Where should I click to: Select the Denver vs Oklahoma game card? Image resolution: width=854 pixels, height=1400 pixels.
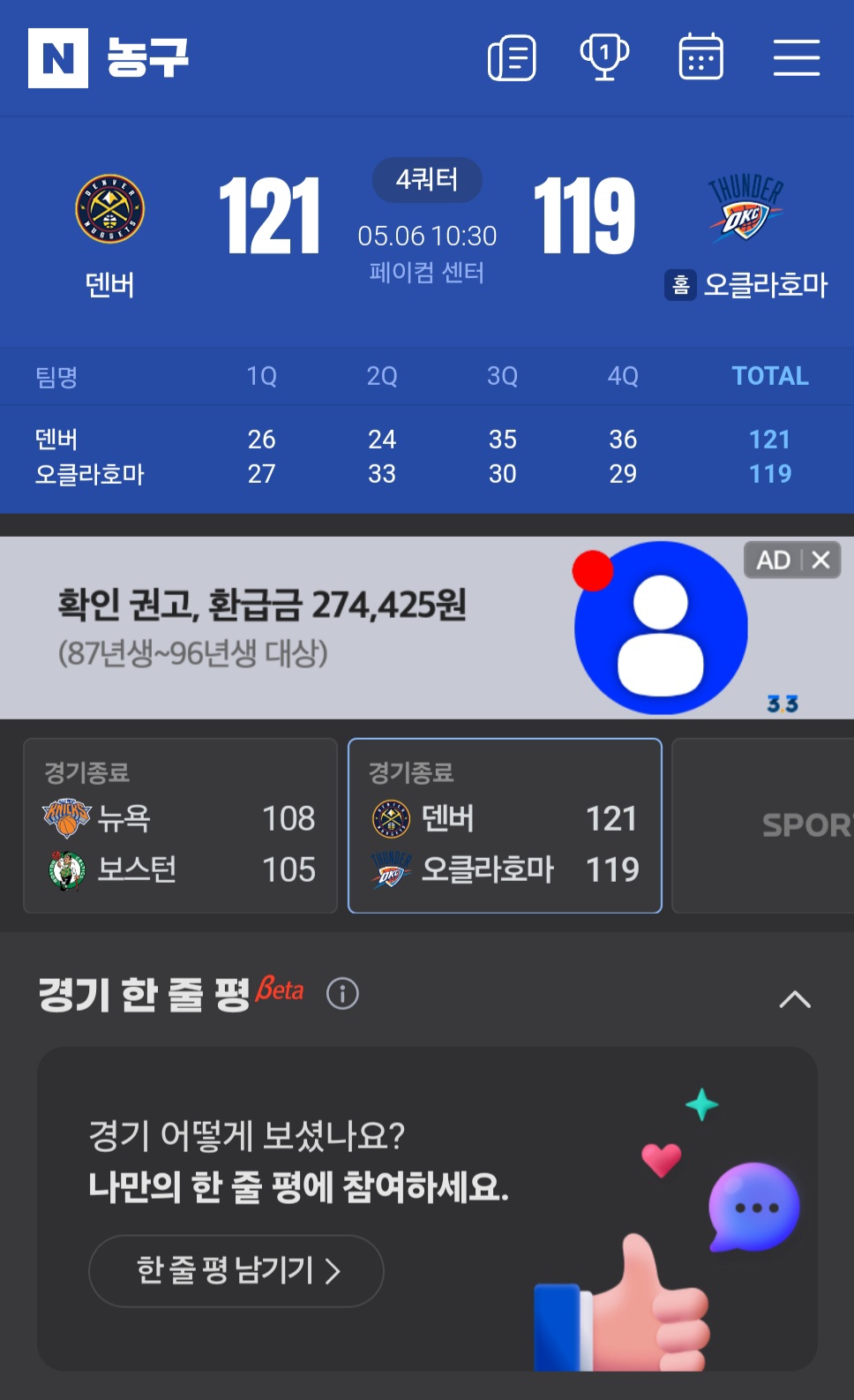point(505,825)
